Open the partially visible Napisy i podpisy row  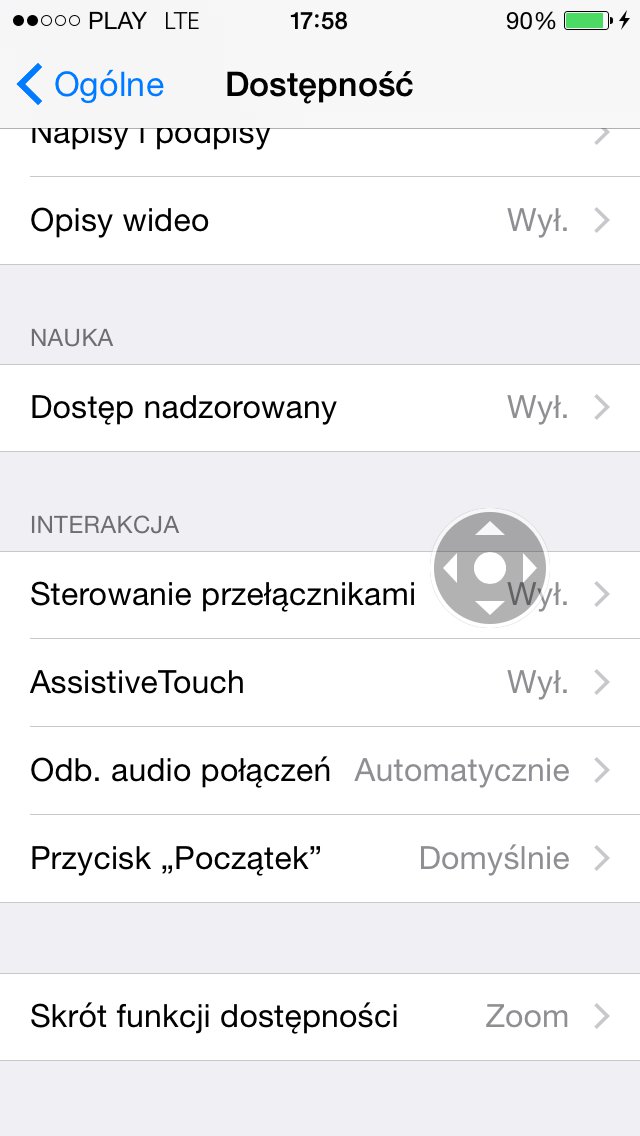pyautogui.click(x=320, y=146)
